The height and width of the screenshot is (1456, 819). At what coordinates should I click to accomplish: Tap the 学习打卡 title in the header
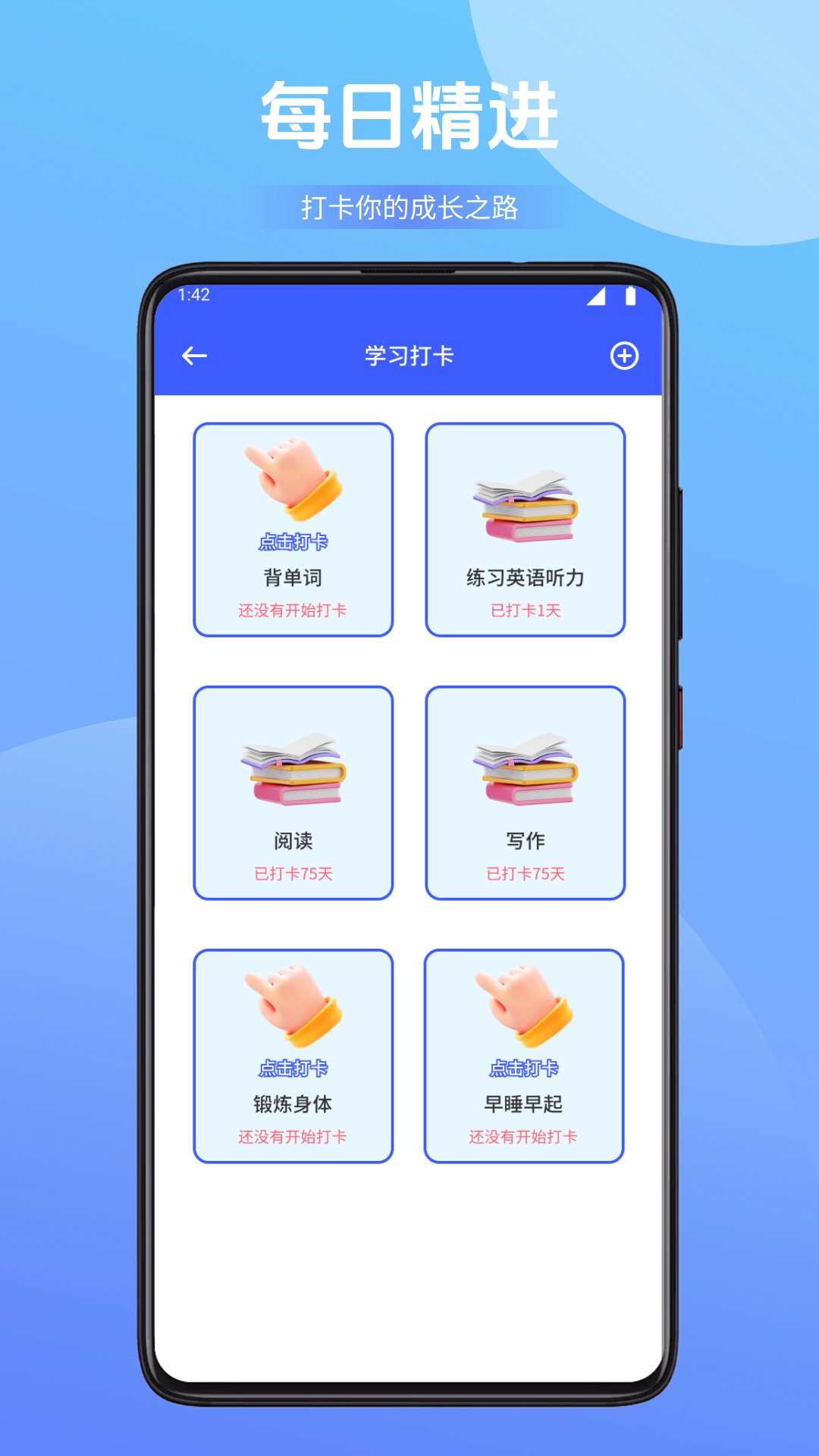(x=409, y=354)
